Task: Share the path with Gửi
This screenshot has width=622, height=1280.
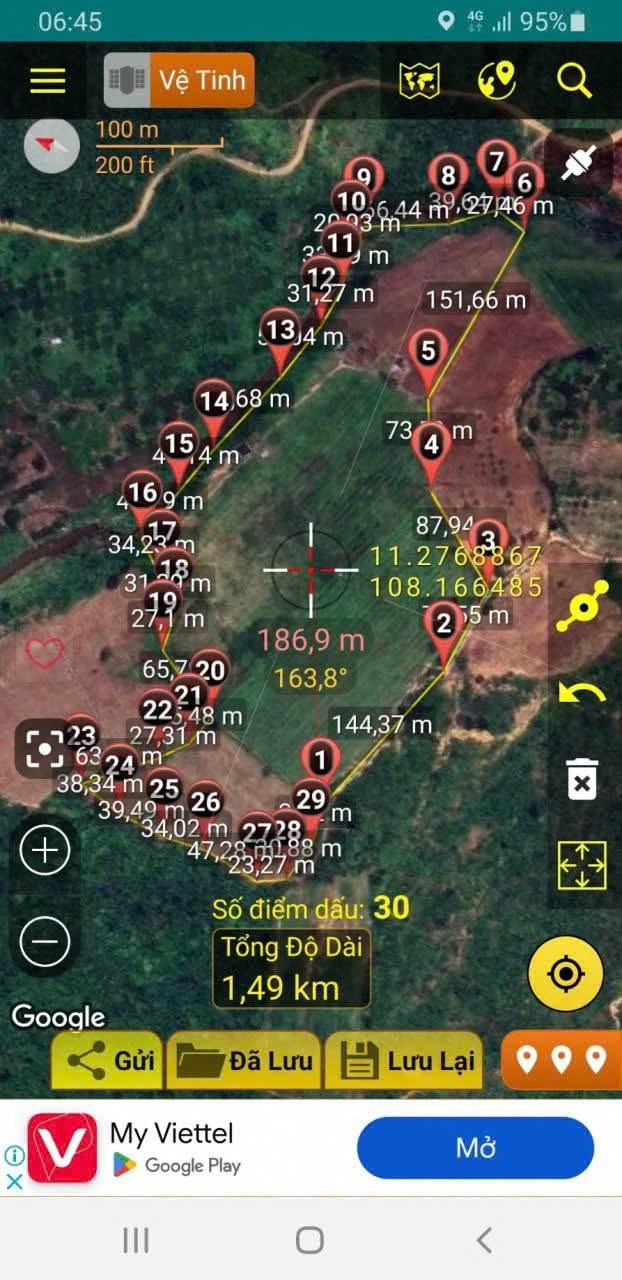Action: click(107, 1061)
